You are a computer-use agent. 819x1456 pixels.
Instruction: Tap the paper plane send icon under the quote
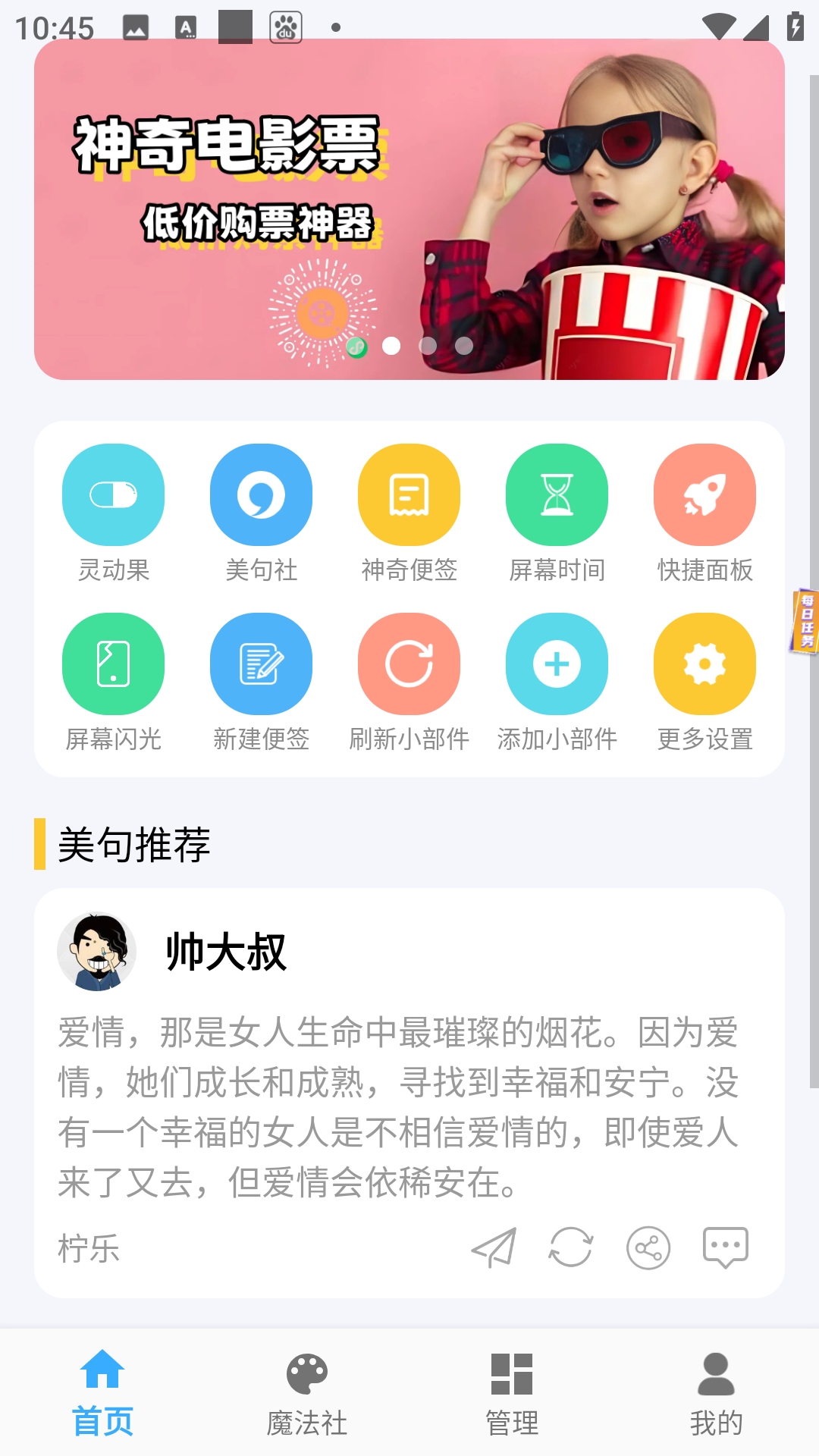click(494, 1247)
